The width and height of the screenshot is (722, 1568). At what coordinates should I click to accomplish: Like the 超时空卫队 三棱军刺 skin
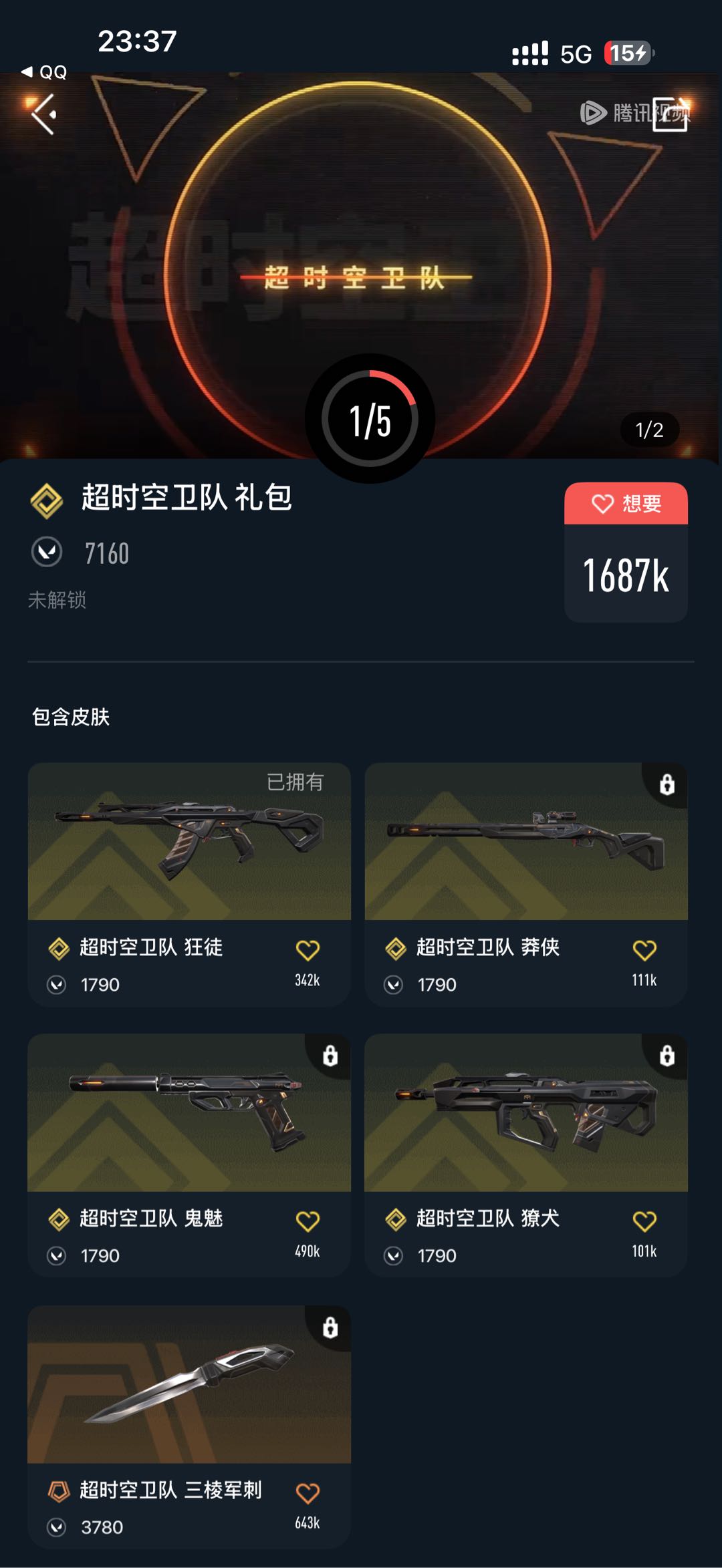tap(308, 1493)
